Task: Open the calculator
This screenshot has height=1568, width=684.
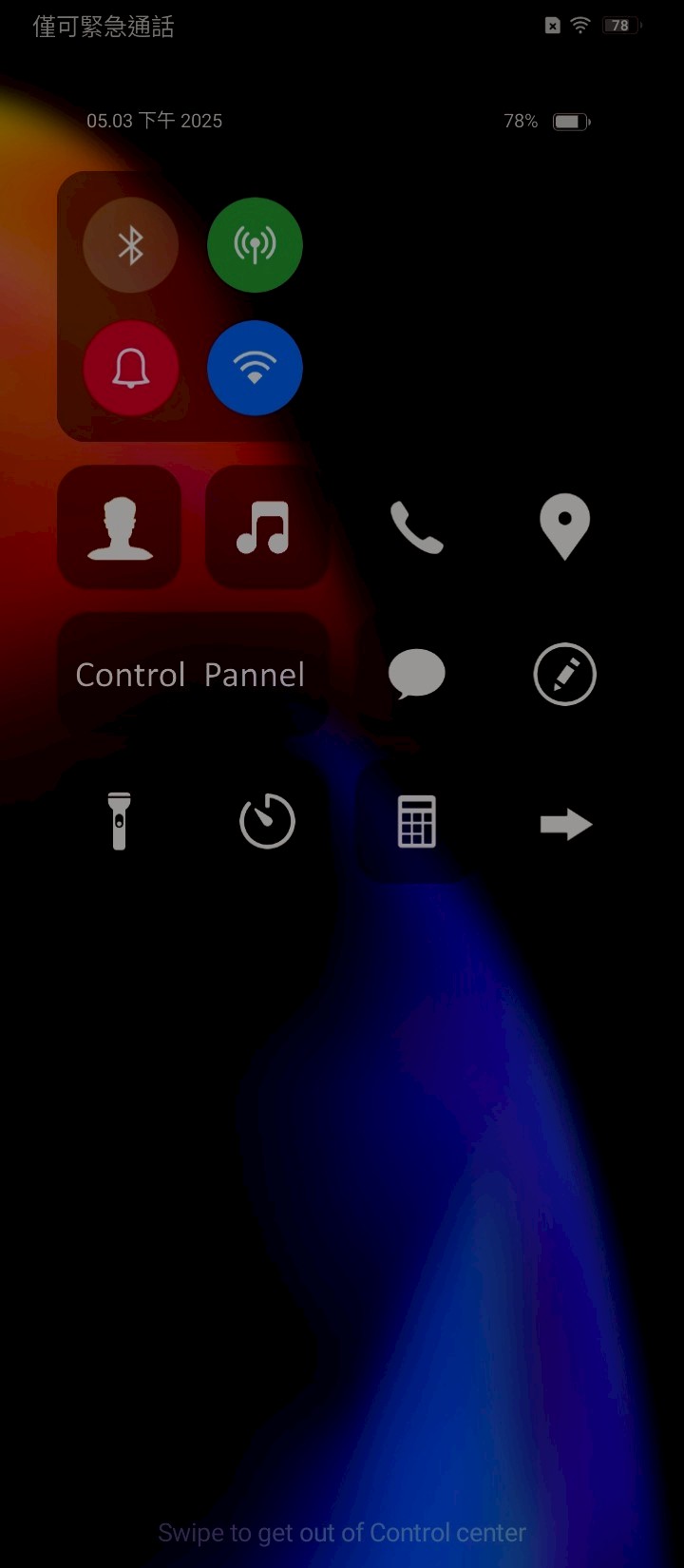Action: tap(417, 822)
